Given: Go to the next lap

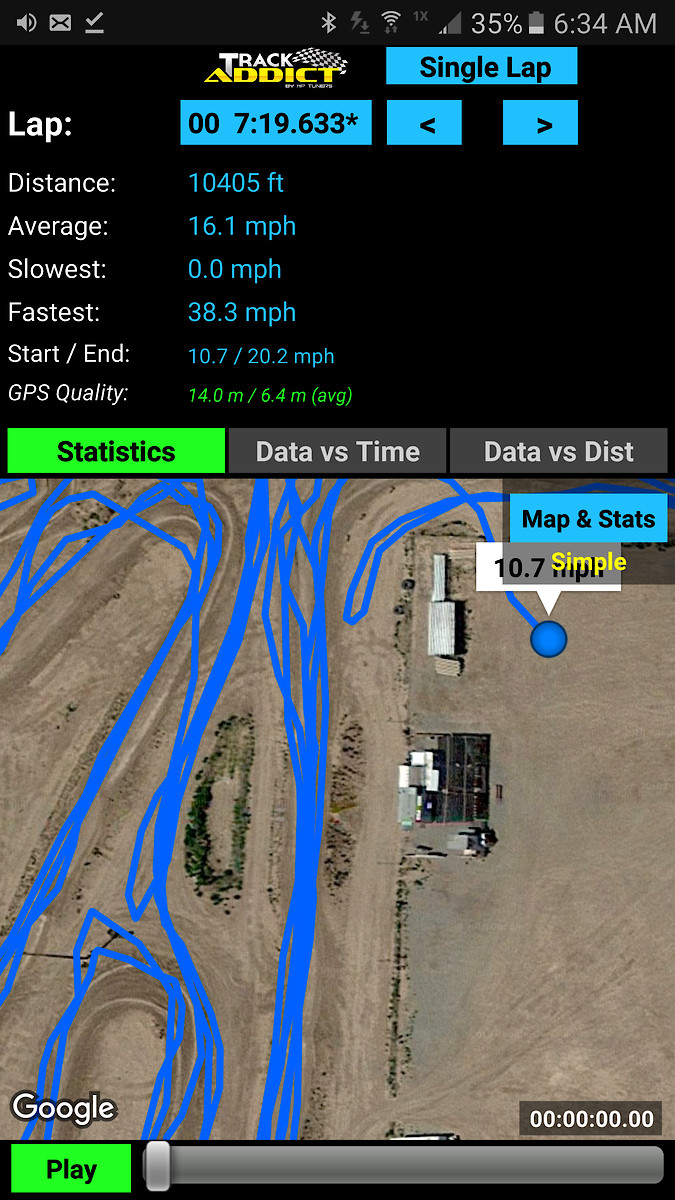Looking at the screenshot, I should [x=540, y=124].
